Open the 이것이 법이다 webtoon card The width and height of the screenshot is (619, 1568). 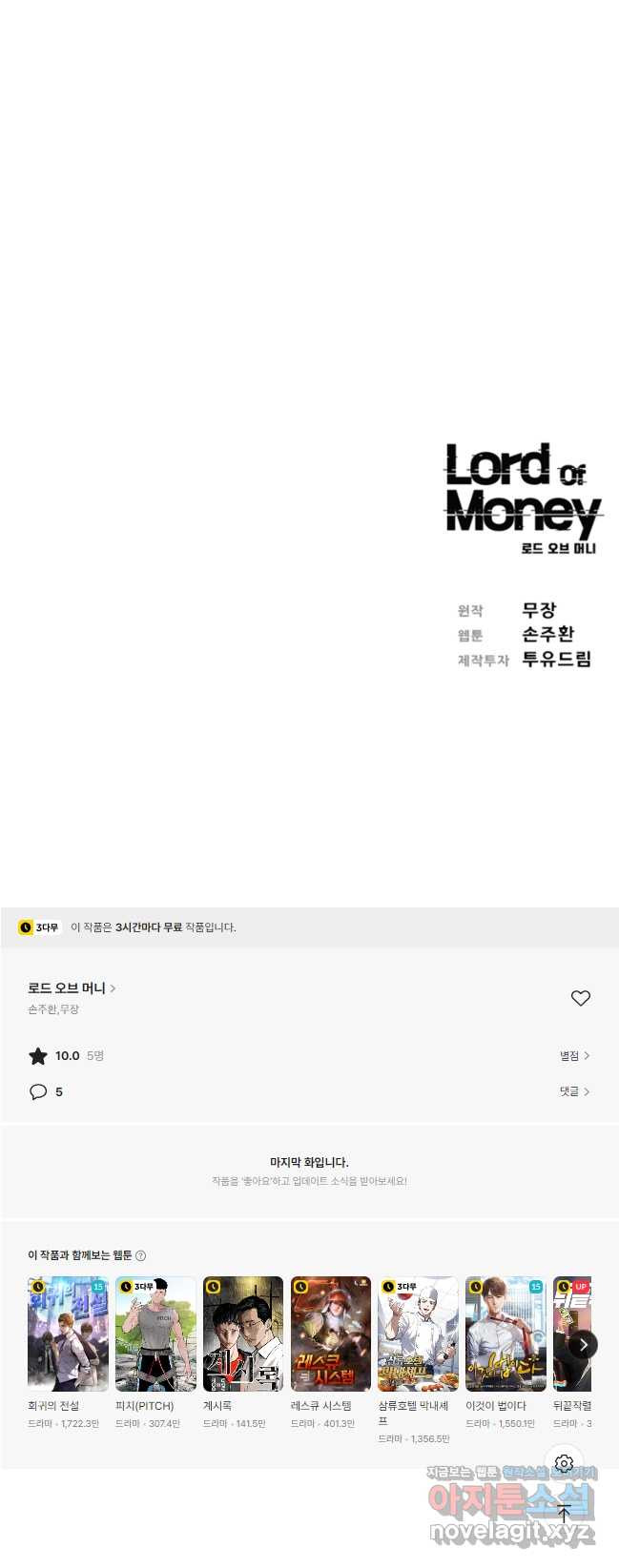(506, 1334)
